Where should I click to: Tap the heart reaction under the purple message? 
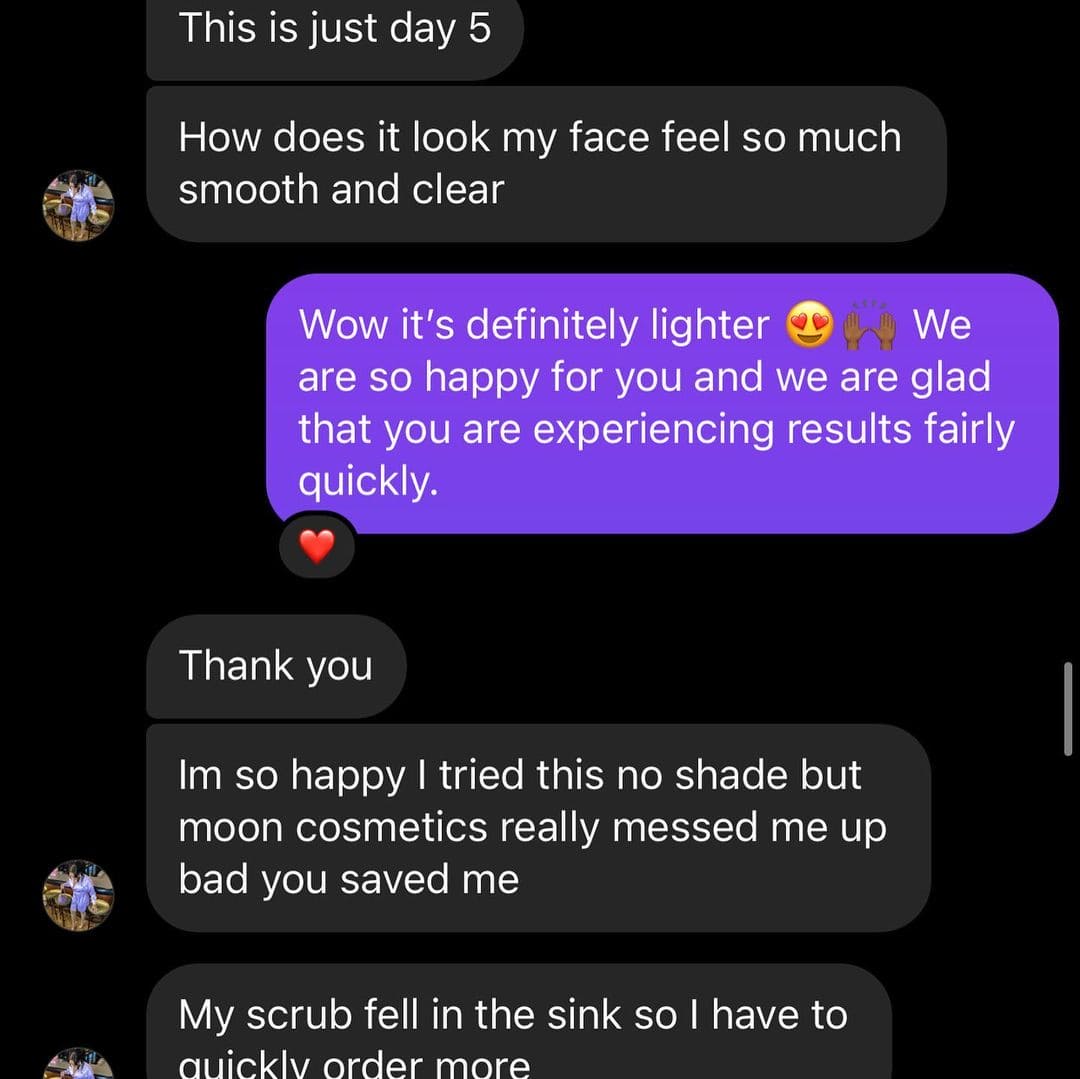click(x=317, y=546)
